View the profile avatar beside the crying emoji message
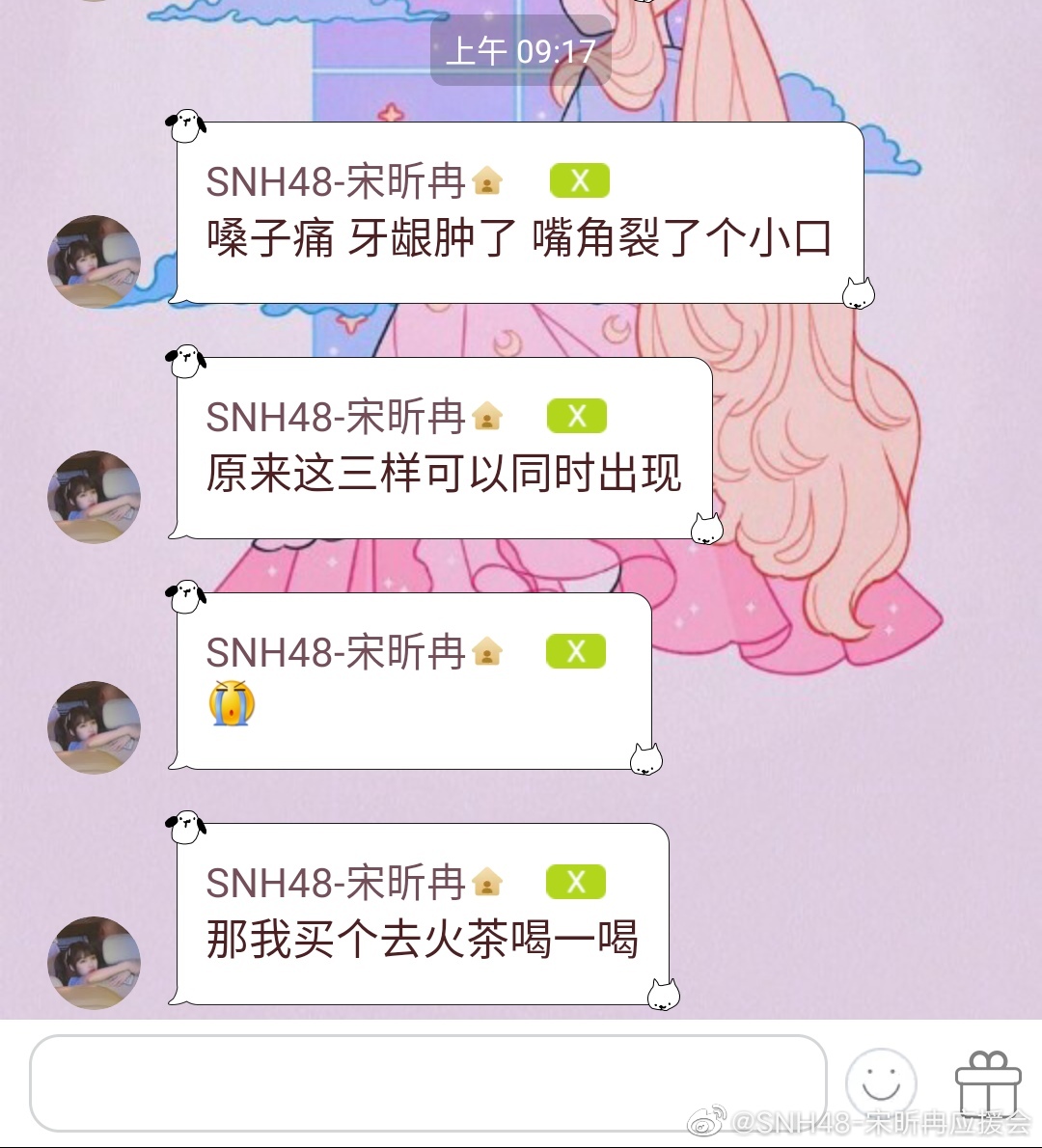The image size is (1042, 1148). tap(95, 727)
